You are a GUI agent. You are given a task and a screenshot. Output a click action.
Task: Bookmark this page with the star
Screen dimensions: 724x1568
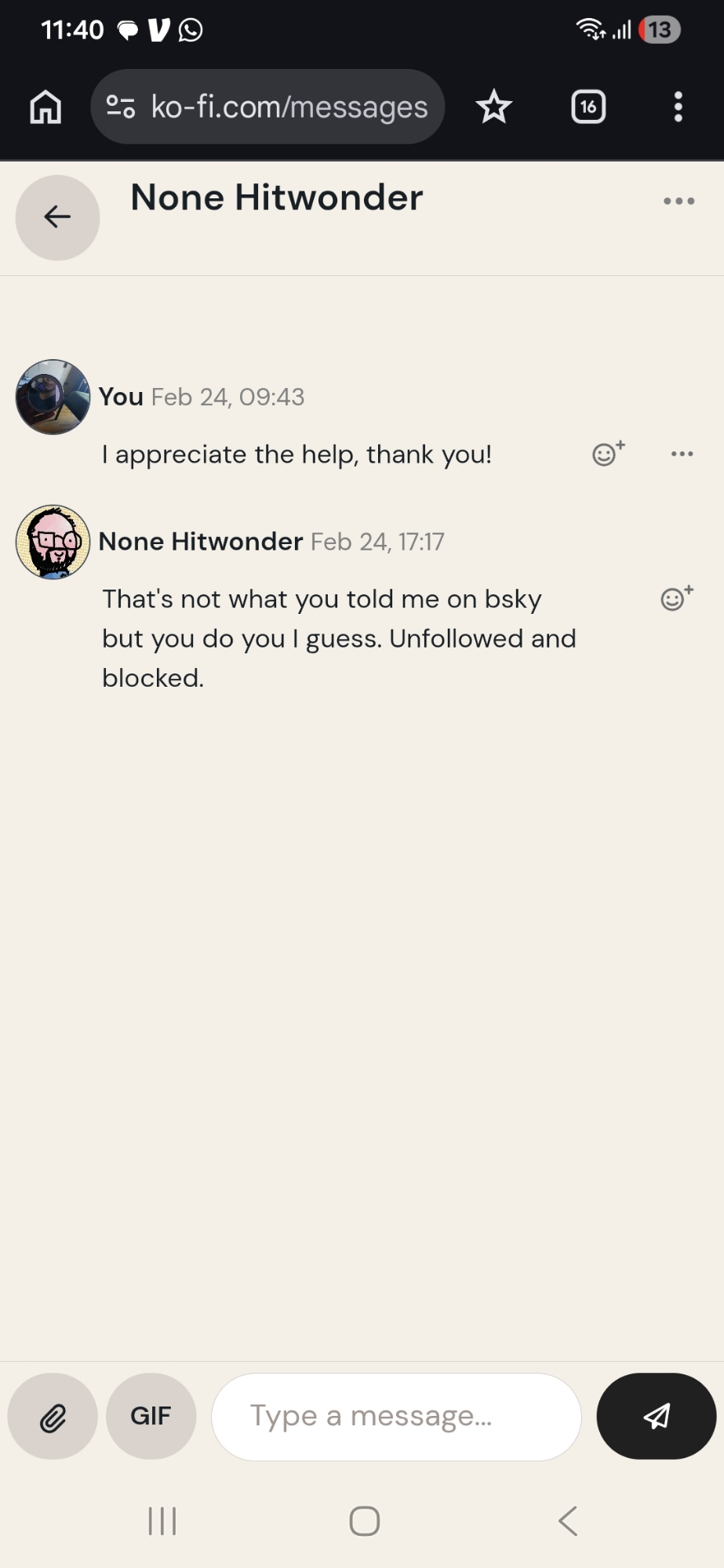pyautogui.click(x=494, y=107)
